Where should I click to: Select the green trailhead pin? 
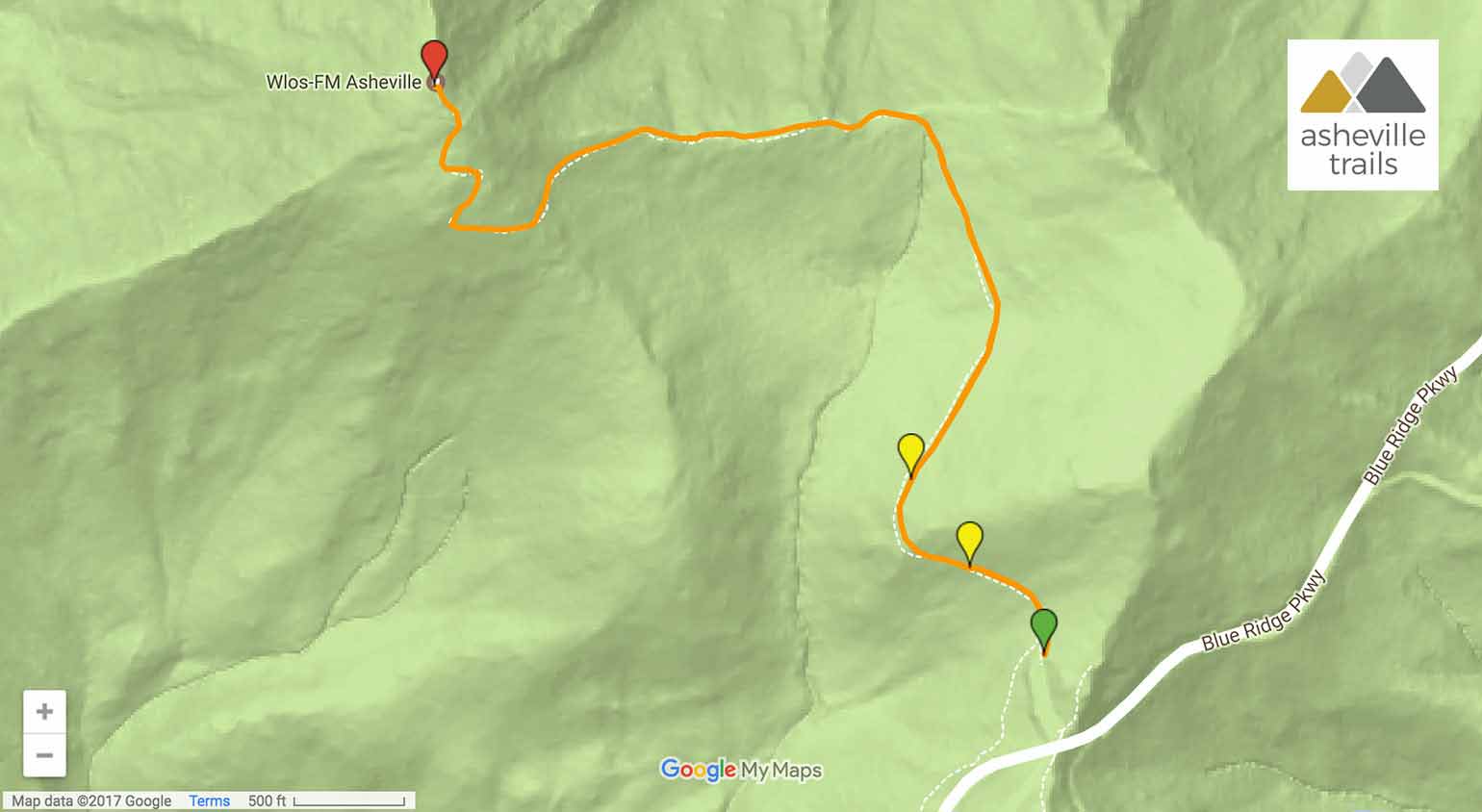coord(1043,627)
